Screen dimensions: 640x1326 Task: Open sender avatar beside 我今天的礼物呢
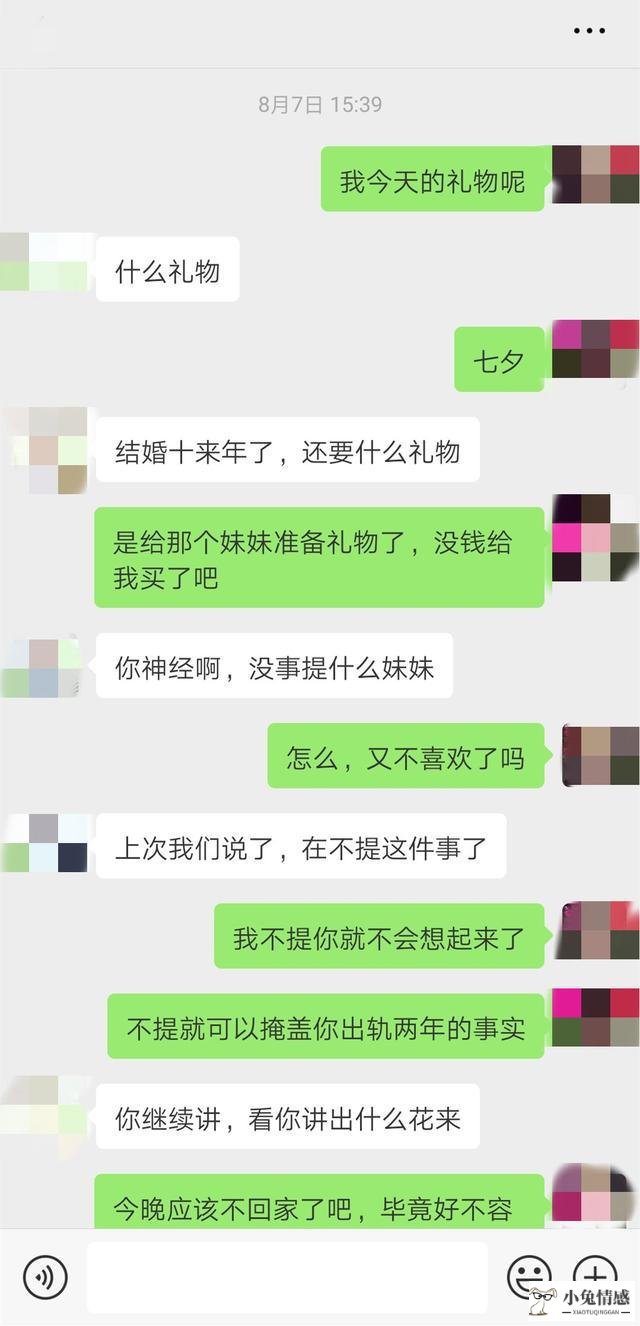pyautogui.click(x=596, y=175)
